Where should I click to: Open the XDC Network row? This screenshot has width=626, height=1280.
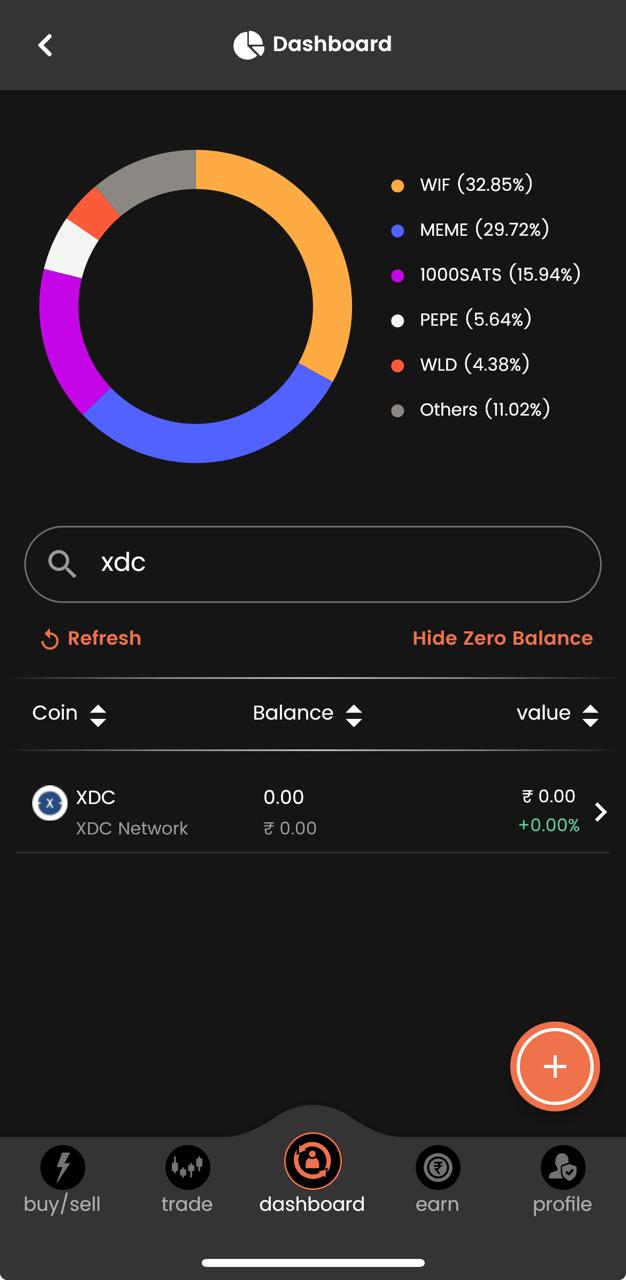click(x=313, y=811)
